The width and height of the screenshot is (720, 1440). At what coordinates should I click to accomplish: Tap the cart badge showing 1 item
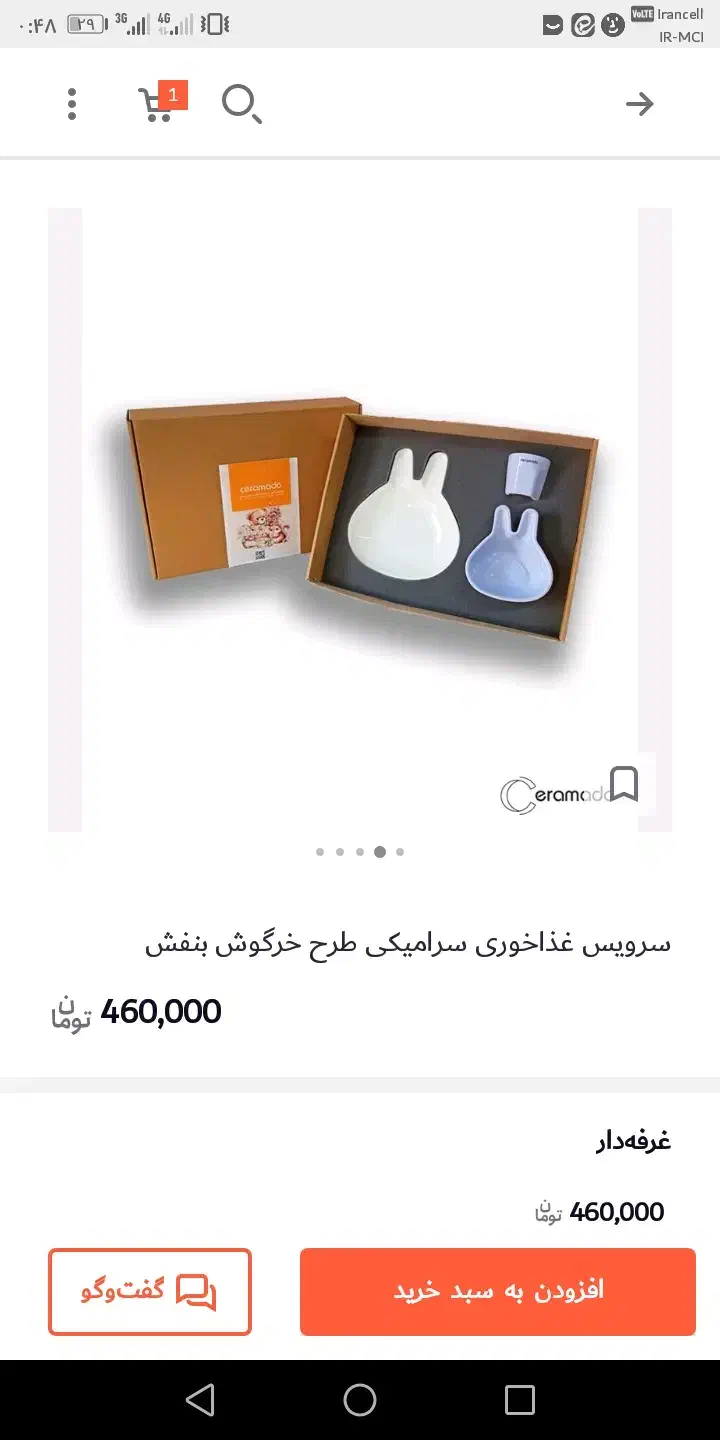click(172, 95)
